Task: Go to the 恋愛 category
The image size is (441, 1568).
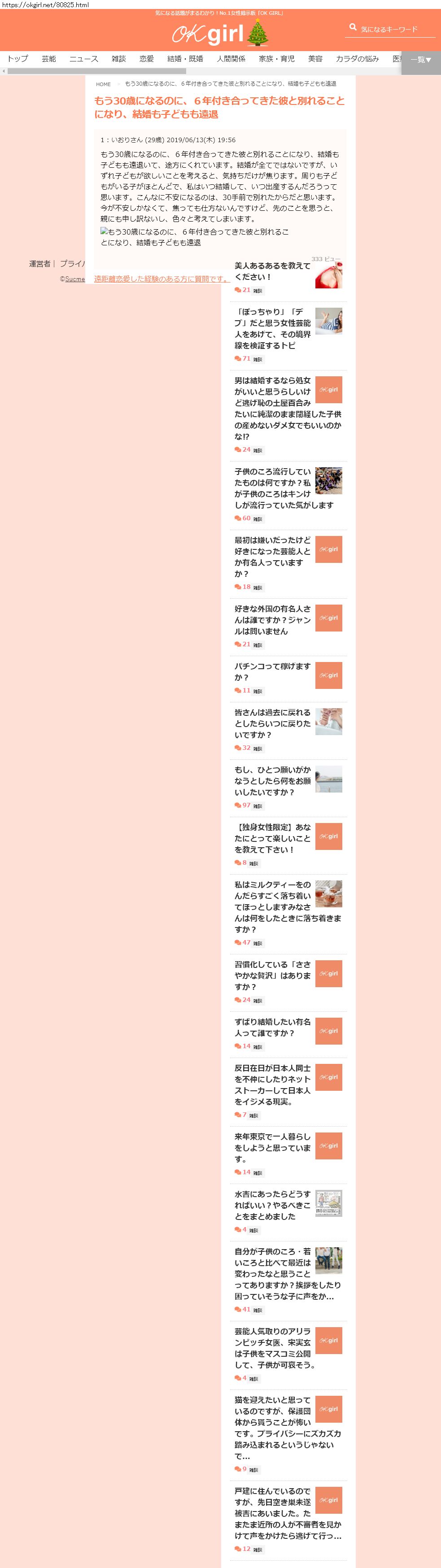Action: click(147, 59)
